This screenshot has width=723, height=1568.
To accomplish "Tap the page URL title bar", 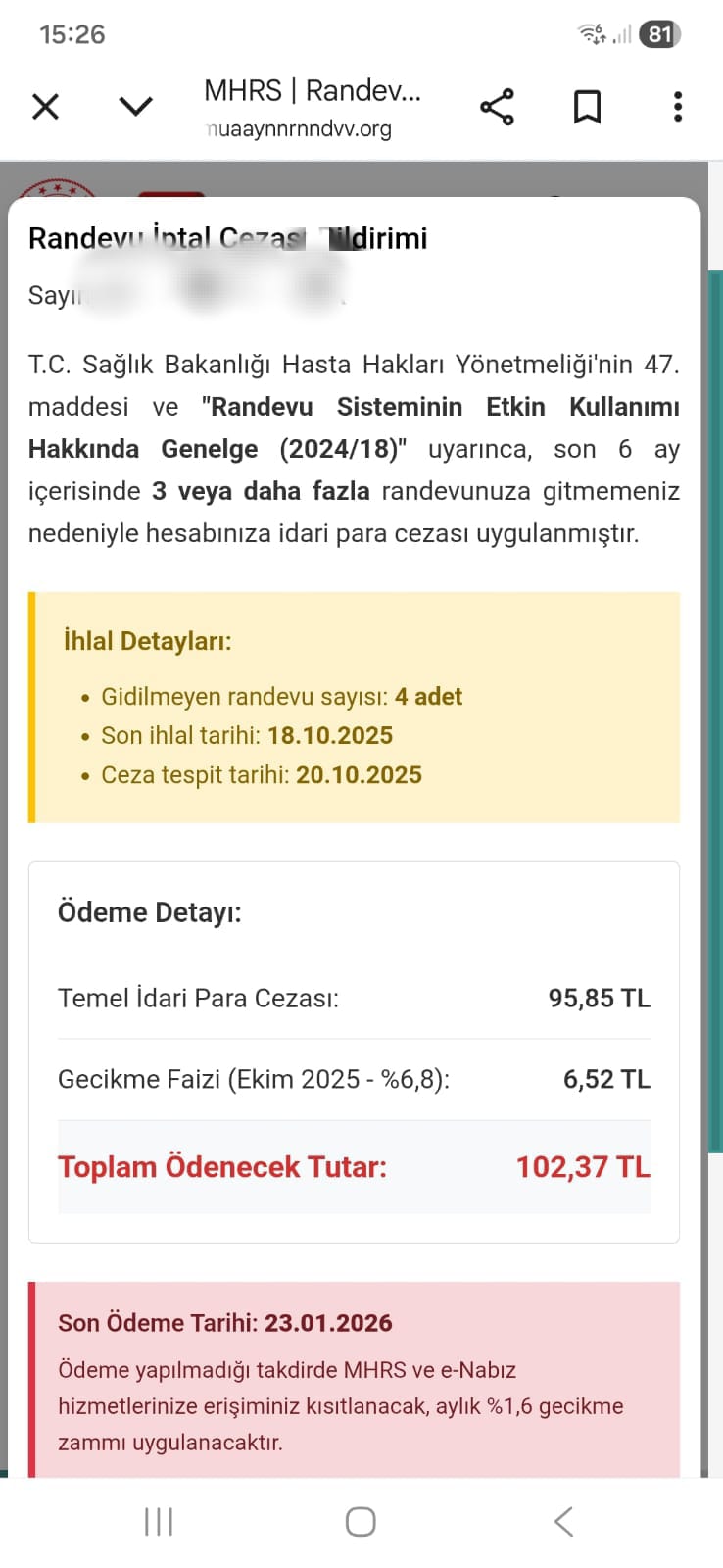I will 312,108.
